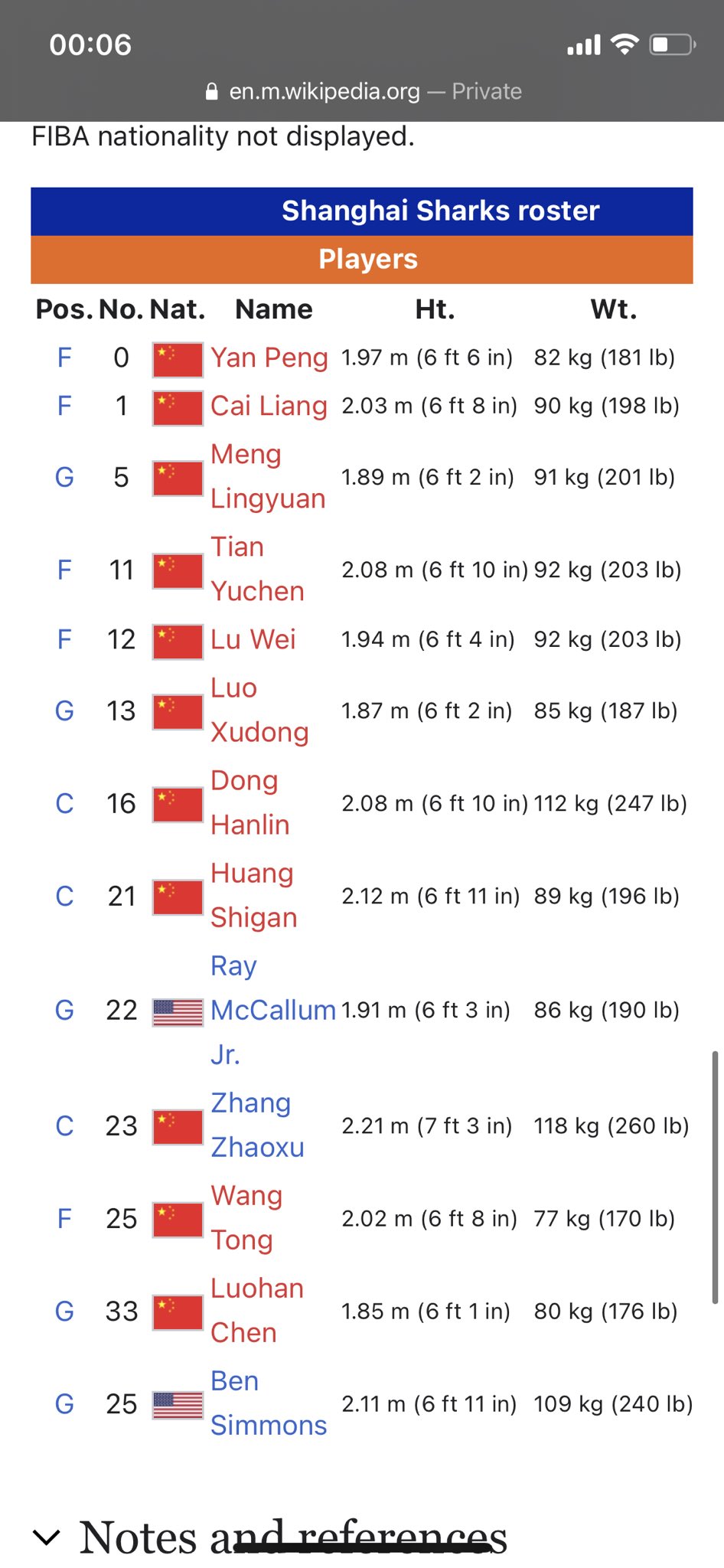Click the Chinese flag next to Yan Peng
Image resolution: width=724 pixels, height=1568 pixels.
(x=177, y=358)
